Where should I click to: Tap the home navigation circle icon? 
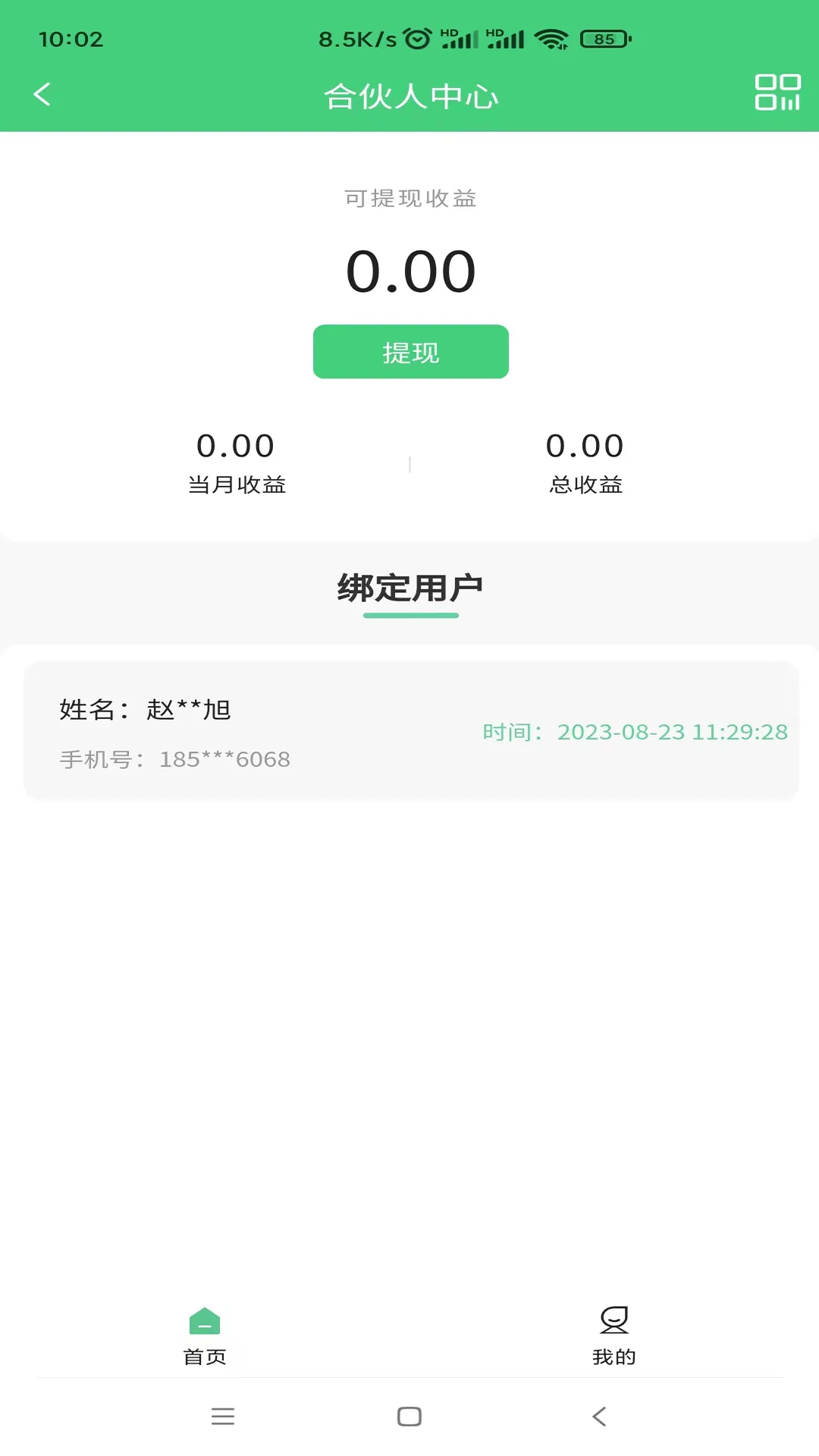pos(409,1415)
